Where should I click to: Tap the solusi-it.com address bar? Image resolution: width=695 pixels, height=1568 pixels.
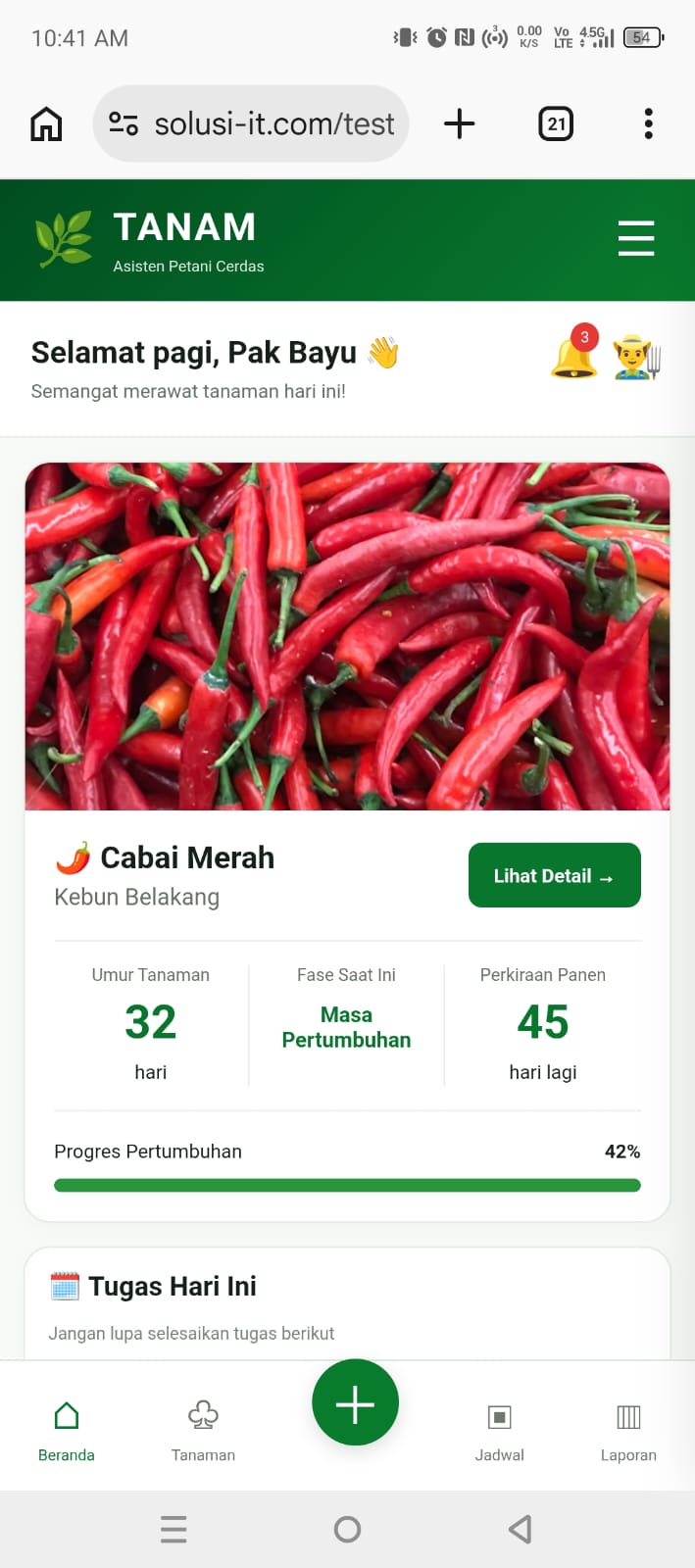coord(251,123)
